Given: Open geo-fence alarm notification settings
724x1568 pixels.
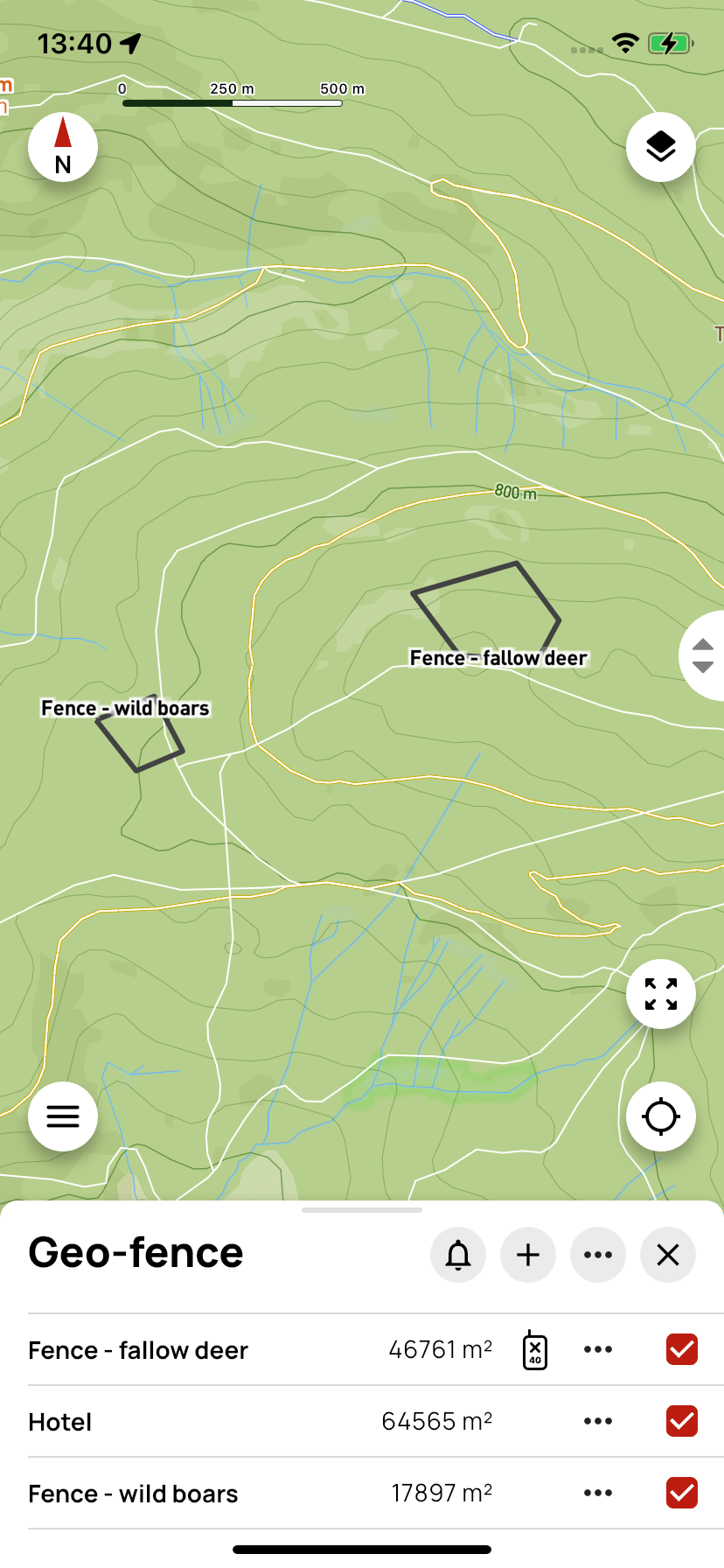Looking at the screenshot, I should (x=458, y=1255).
